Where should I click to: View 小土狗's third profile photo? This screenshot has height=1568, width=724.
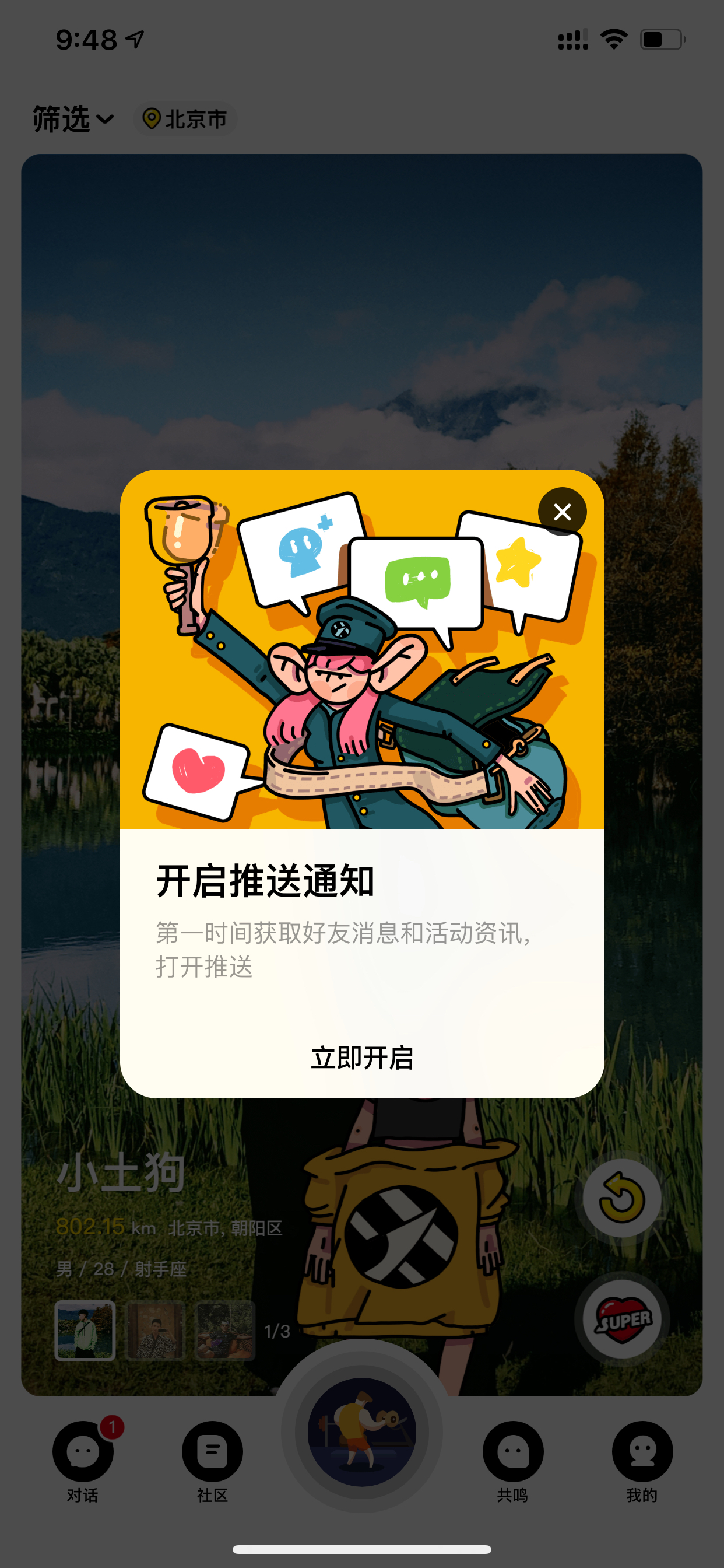click(225, 1331)
